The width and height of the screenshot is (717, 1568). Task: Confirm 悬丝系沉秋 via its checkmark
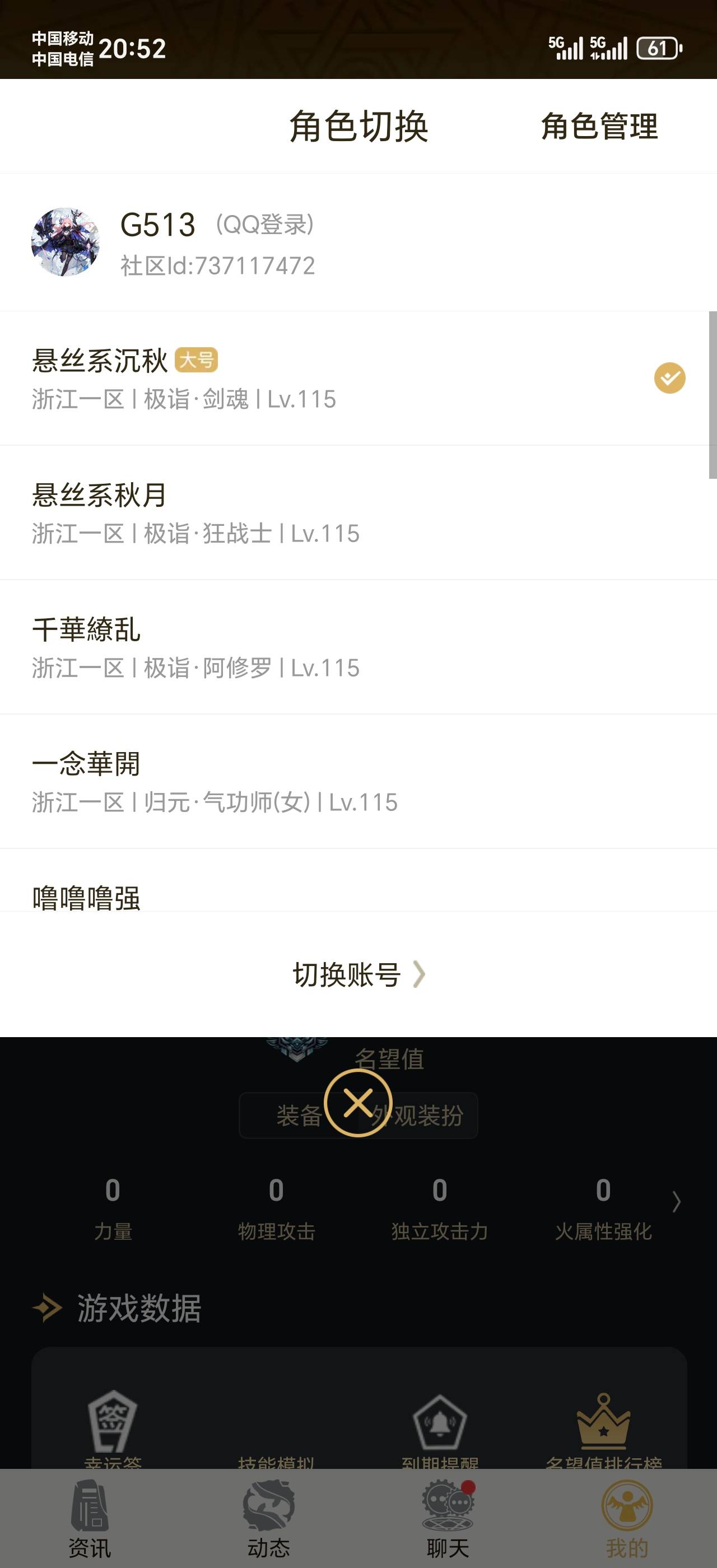[x=669, y=377]
